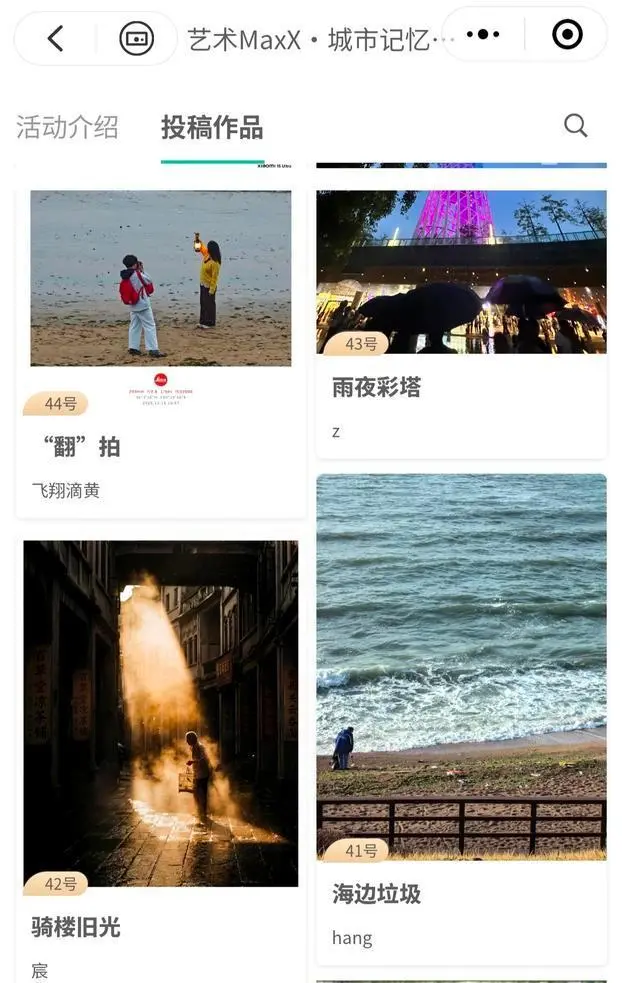Select the 投稿作品 tab

[212, 127]
